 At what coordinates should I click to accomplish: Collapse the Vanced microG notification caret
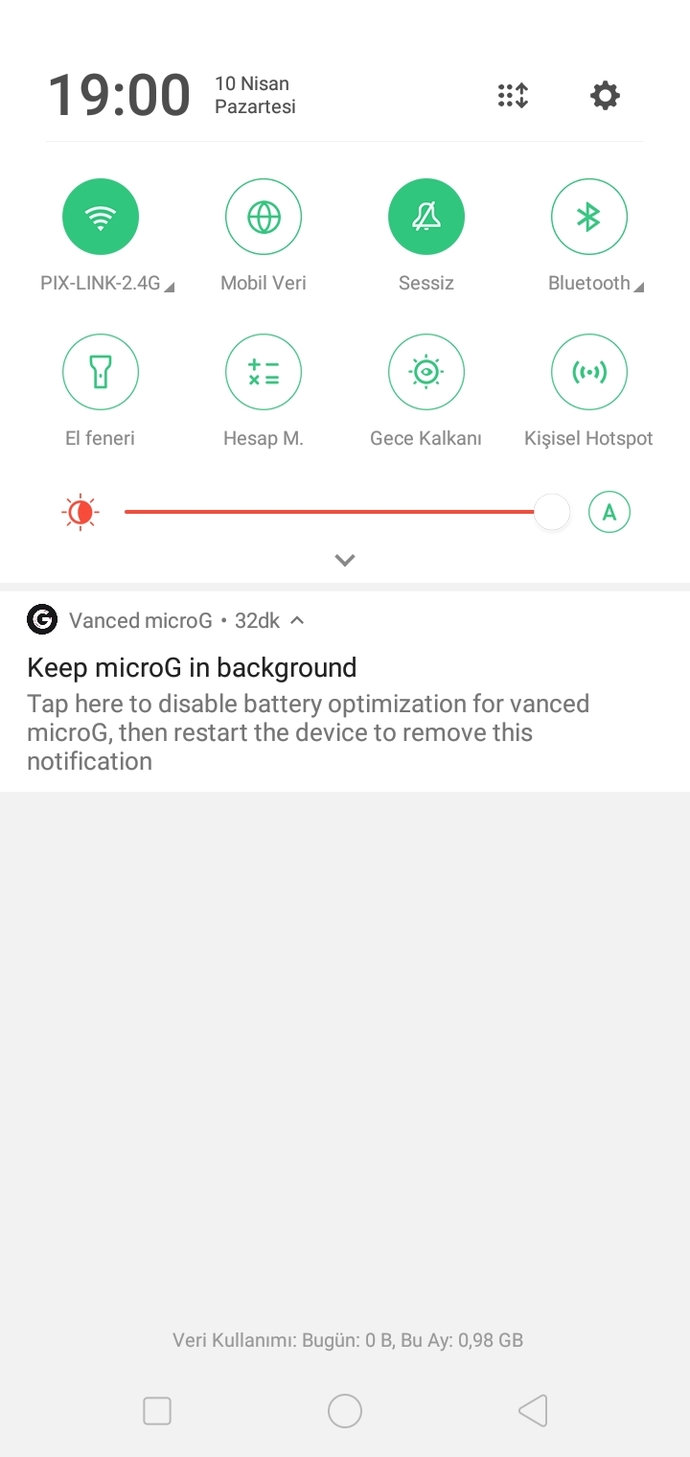(297, 620)
